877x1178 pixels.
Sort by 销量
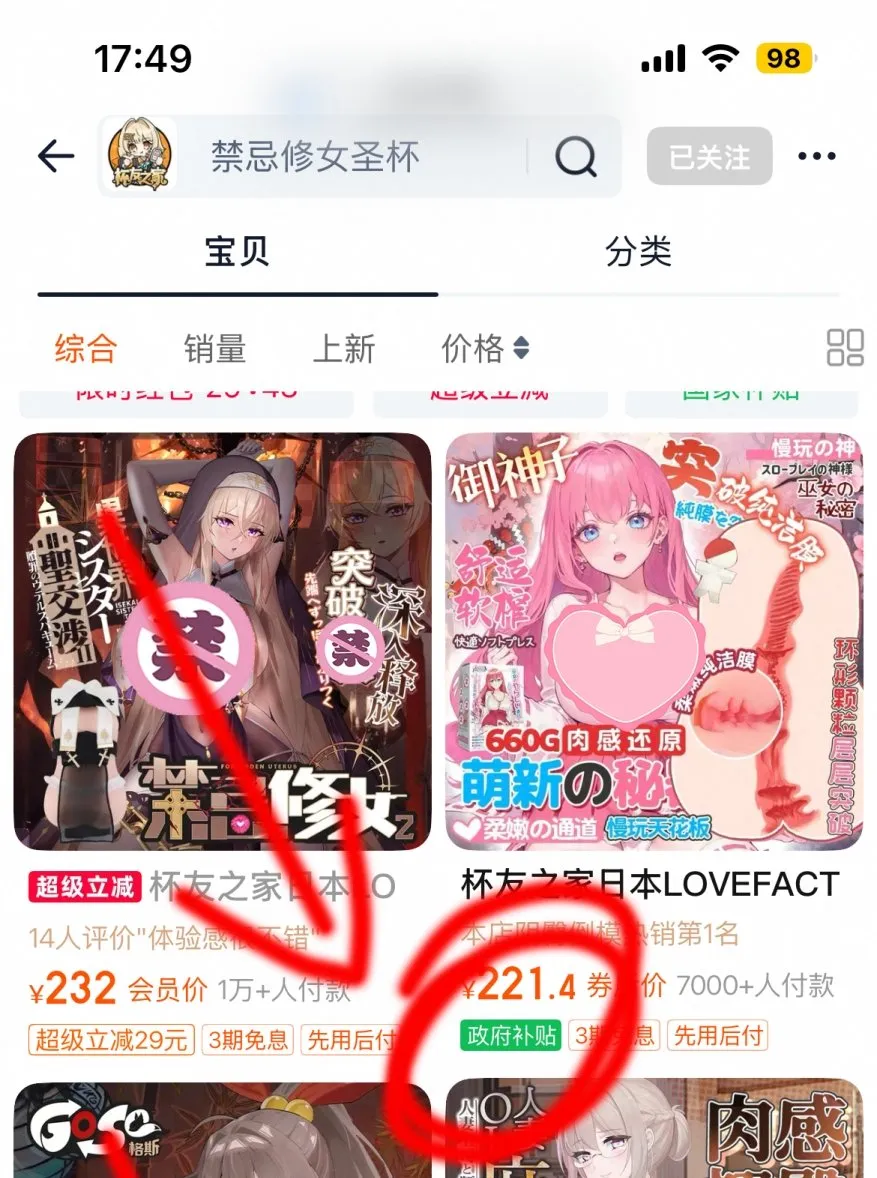[x=214, y=348]
